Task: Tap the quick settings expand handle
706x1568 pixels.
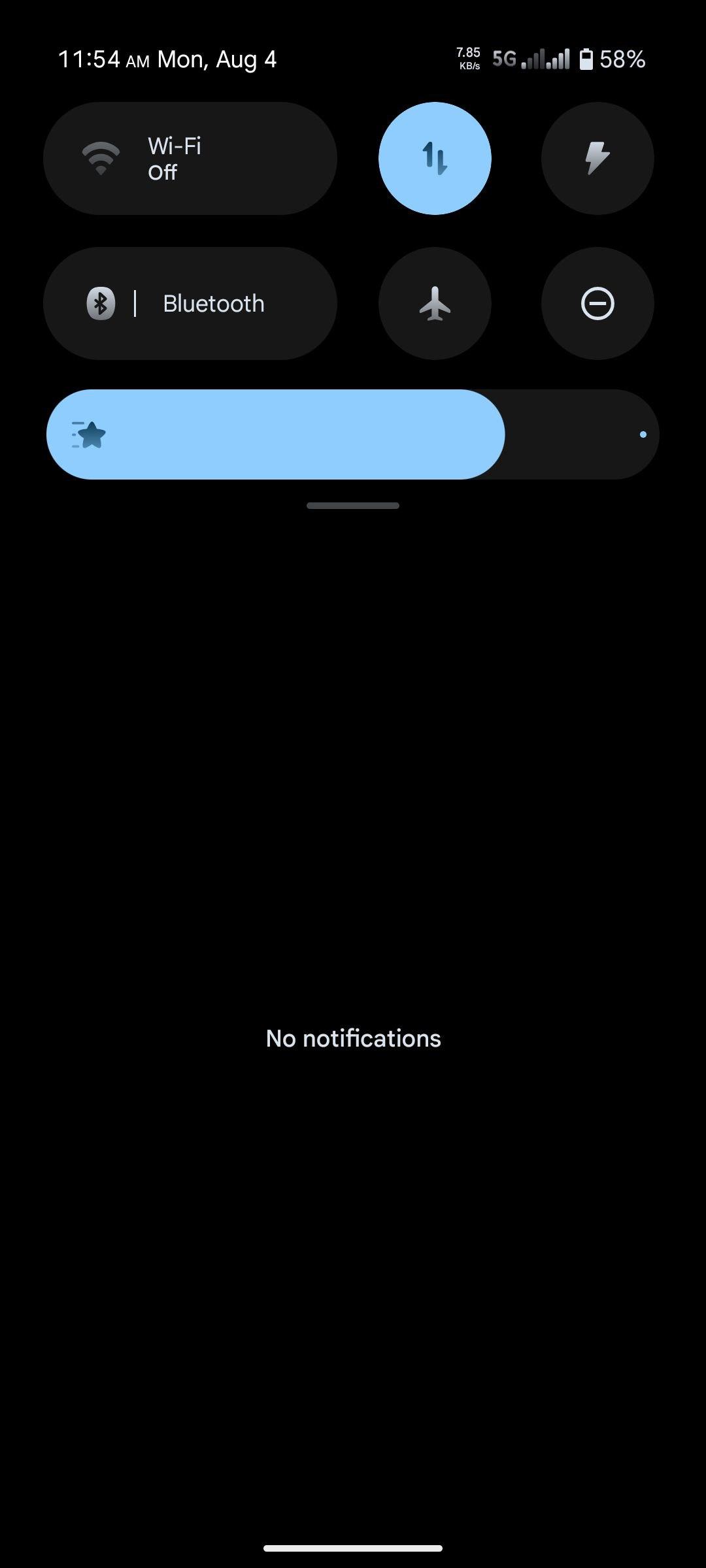Action: tap(353, 506)
